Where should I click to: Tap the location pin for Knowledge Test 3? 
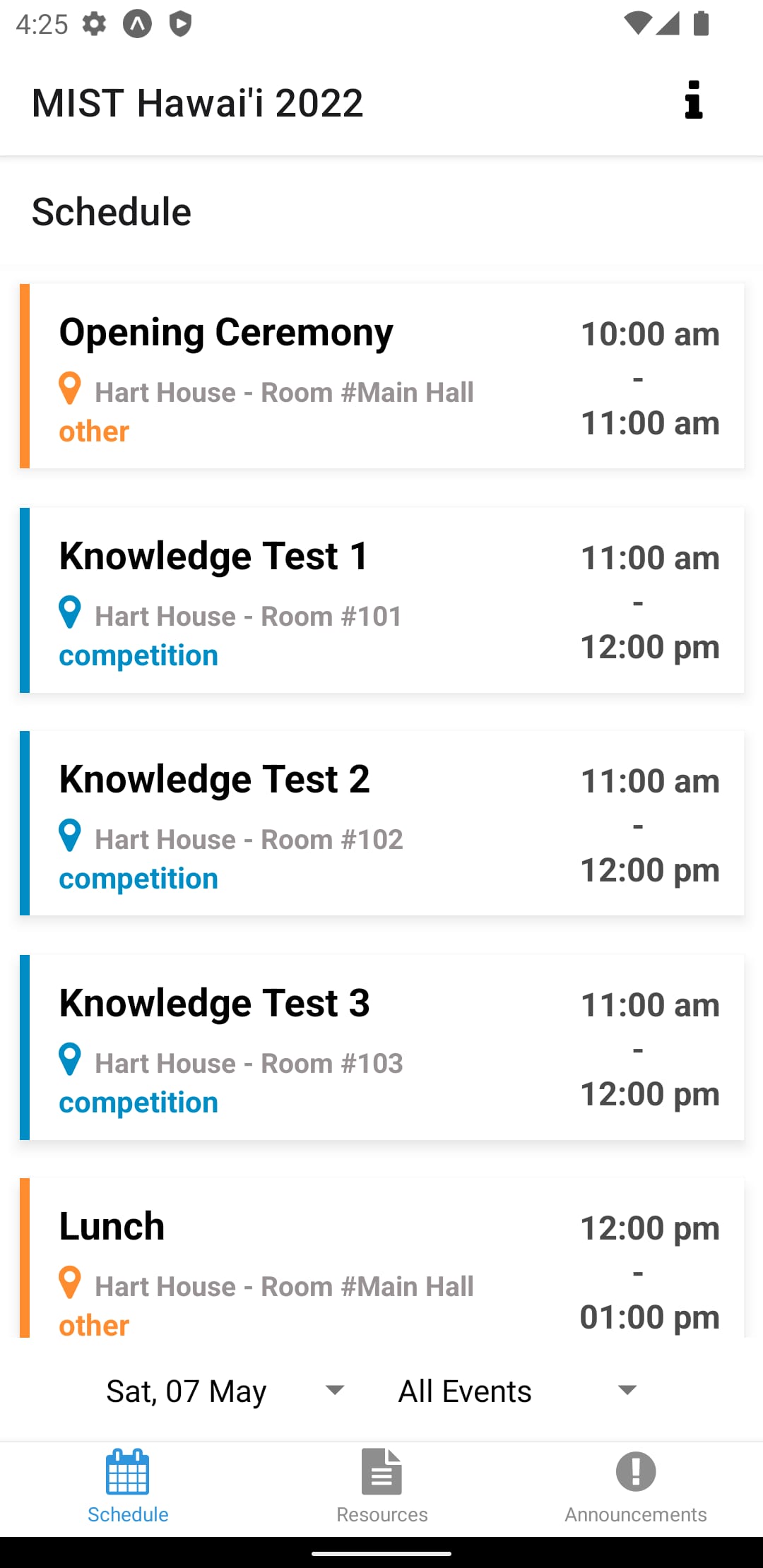[x=70, y=1058]
